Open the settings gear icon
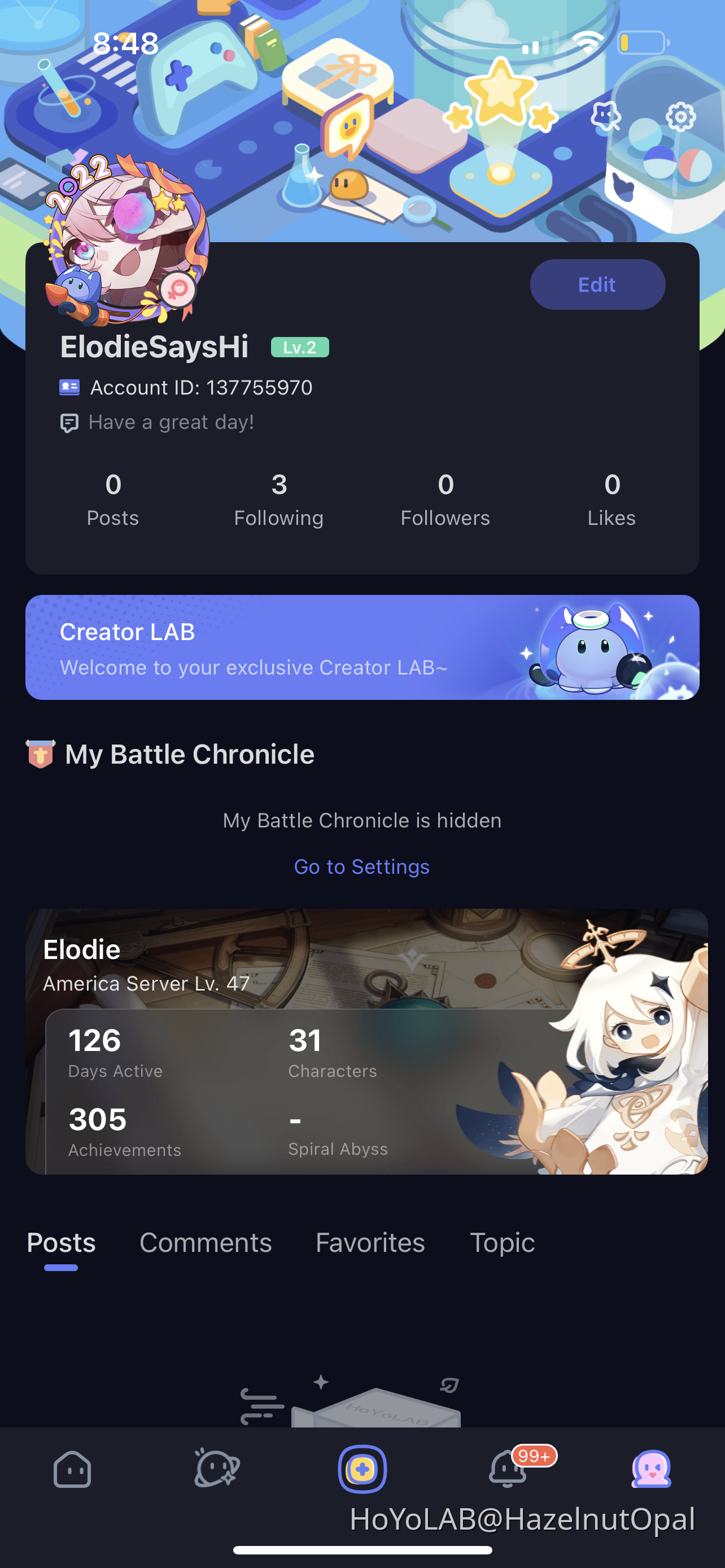The image size is (725, 1568). [680, 116]
